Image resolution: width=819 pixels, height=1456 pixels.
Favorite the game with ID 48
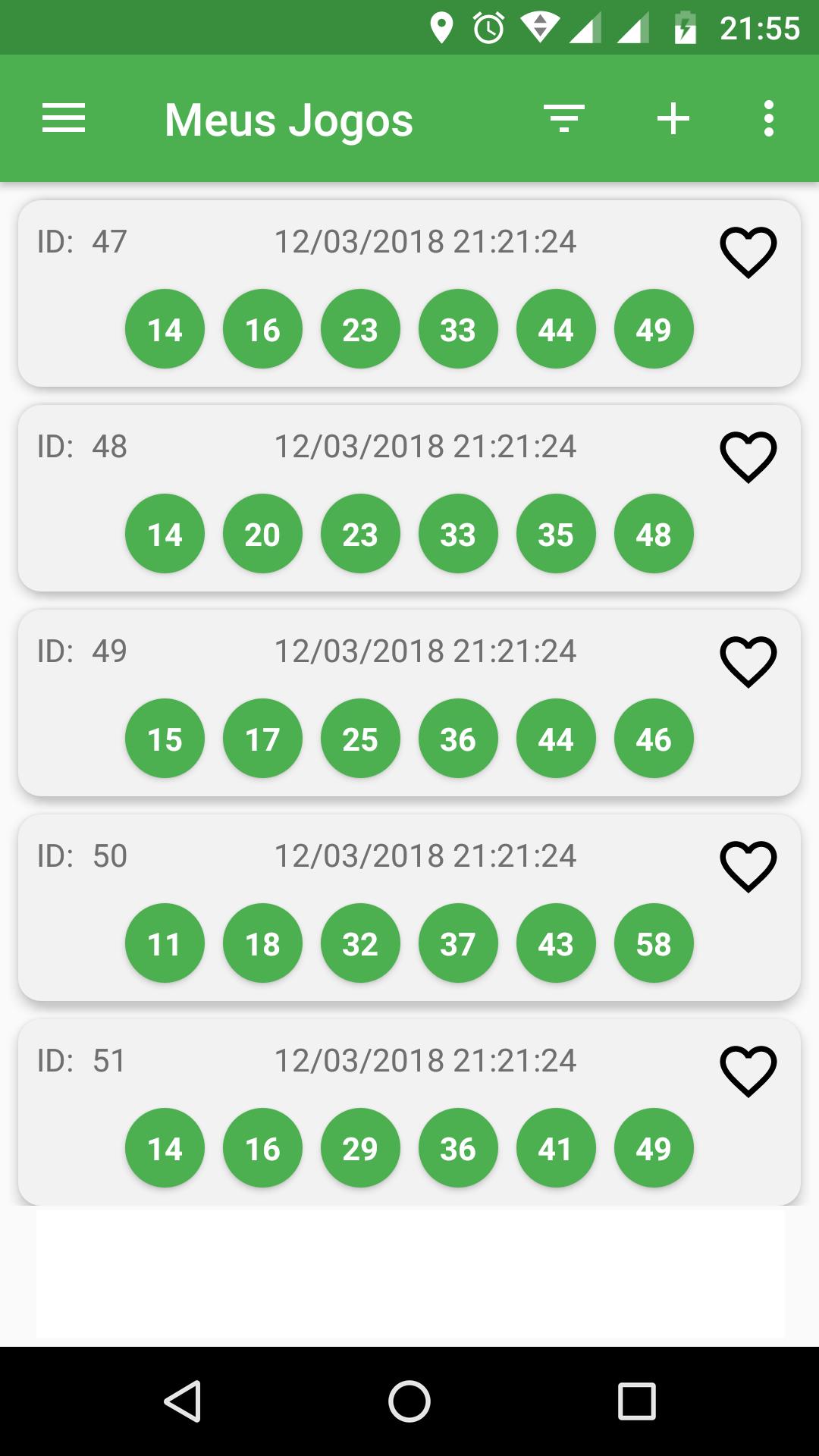748,457
